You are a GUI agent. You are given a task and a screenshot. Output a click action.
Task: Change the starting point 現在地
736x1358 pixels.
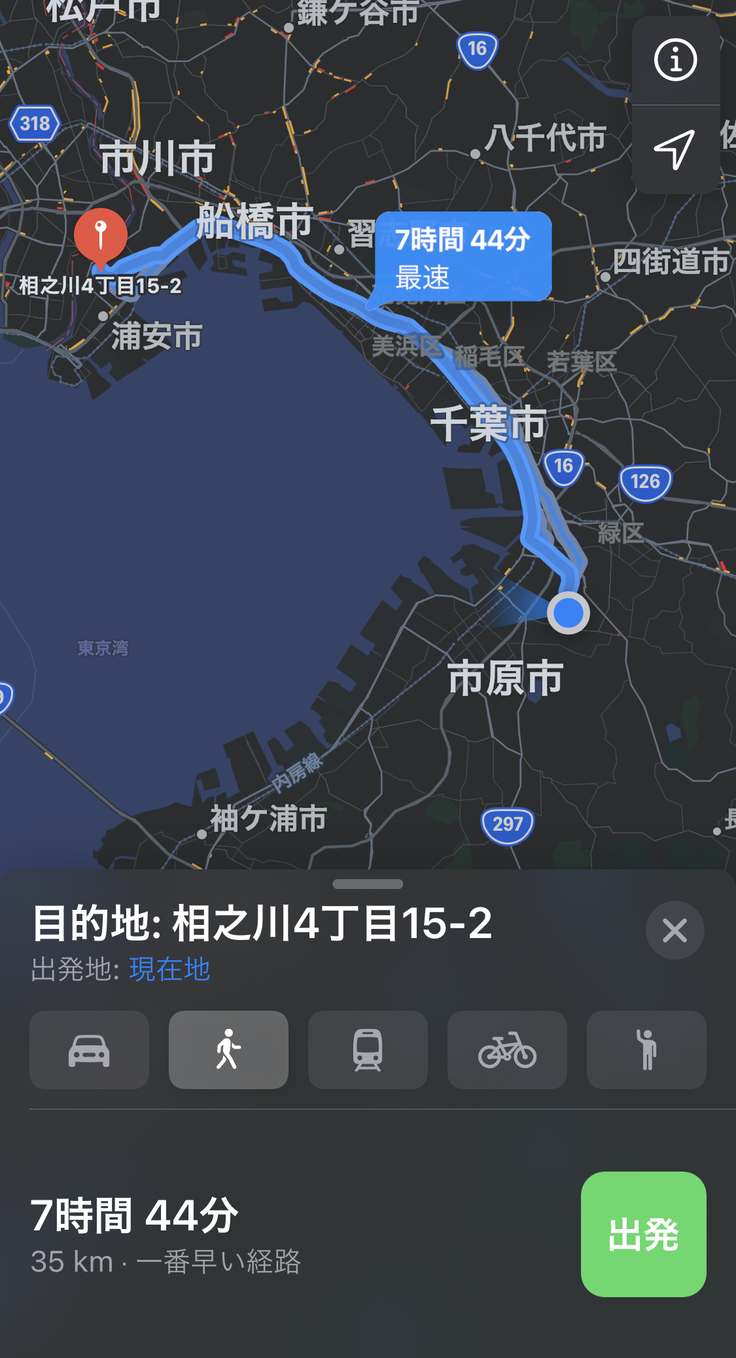(x=169, y=969)
